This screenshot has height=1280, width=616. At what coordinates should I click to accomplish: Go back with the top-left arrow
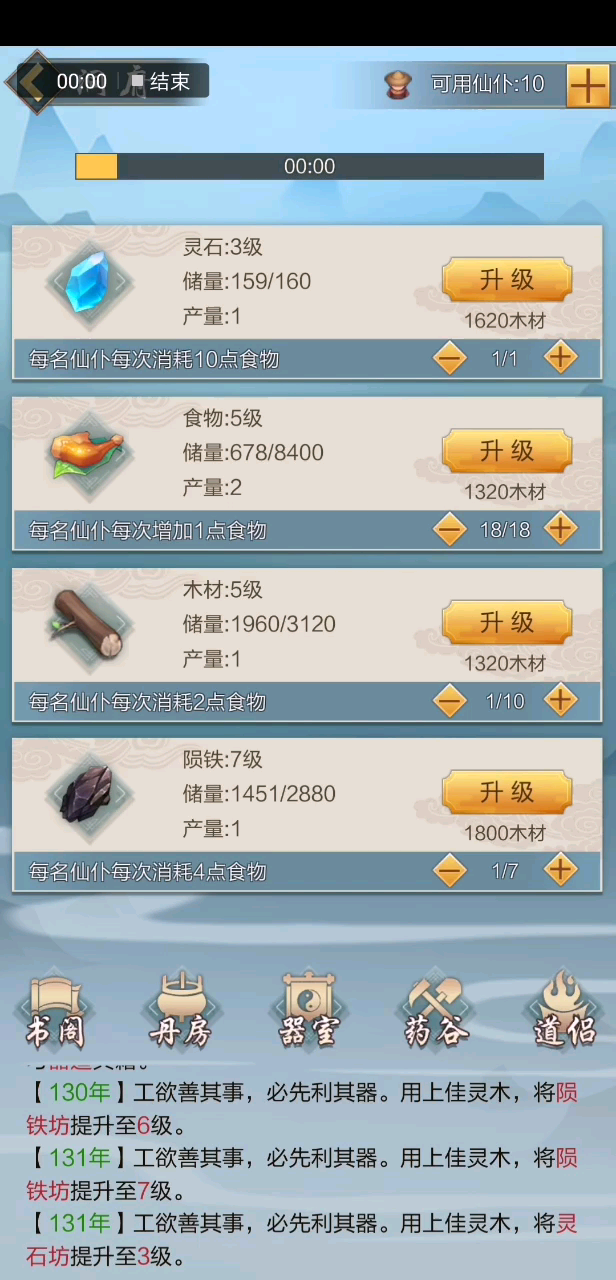coord(32,82)
